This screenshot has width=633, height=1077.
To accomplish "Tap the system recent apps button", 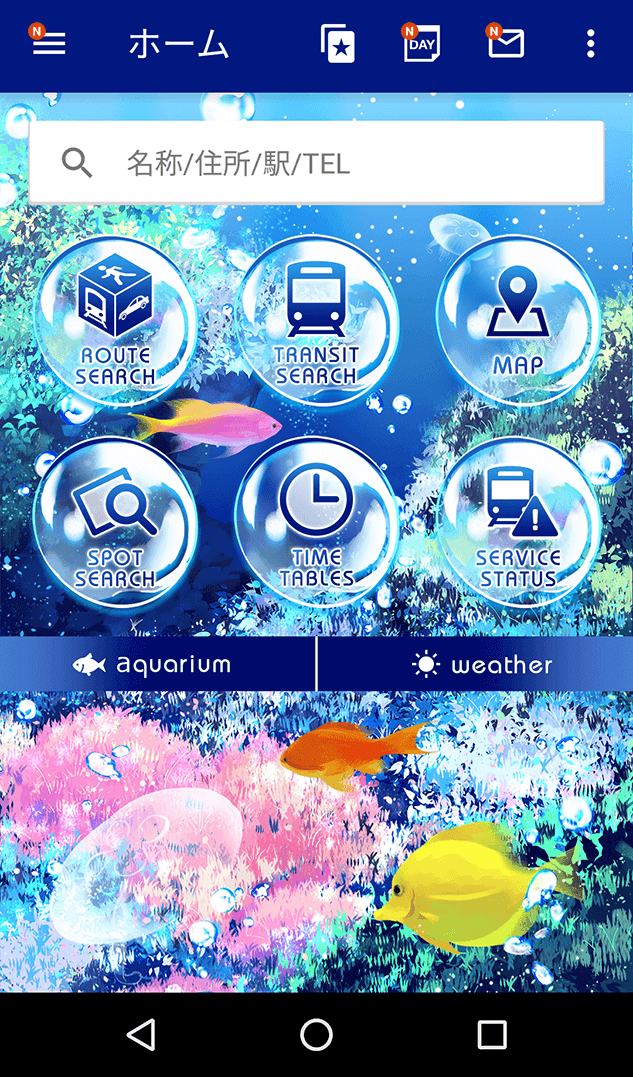I will [x=492, y=1035].
